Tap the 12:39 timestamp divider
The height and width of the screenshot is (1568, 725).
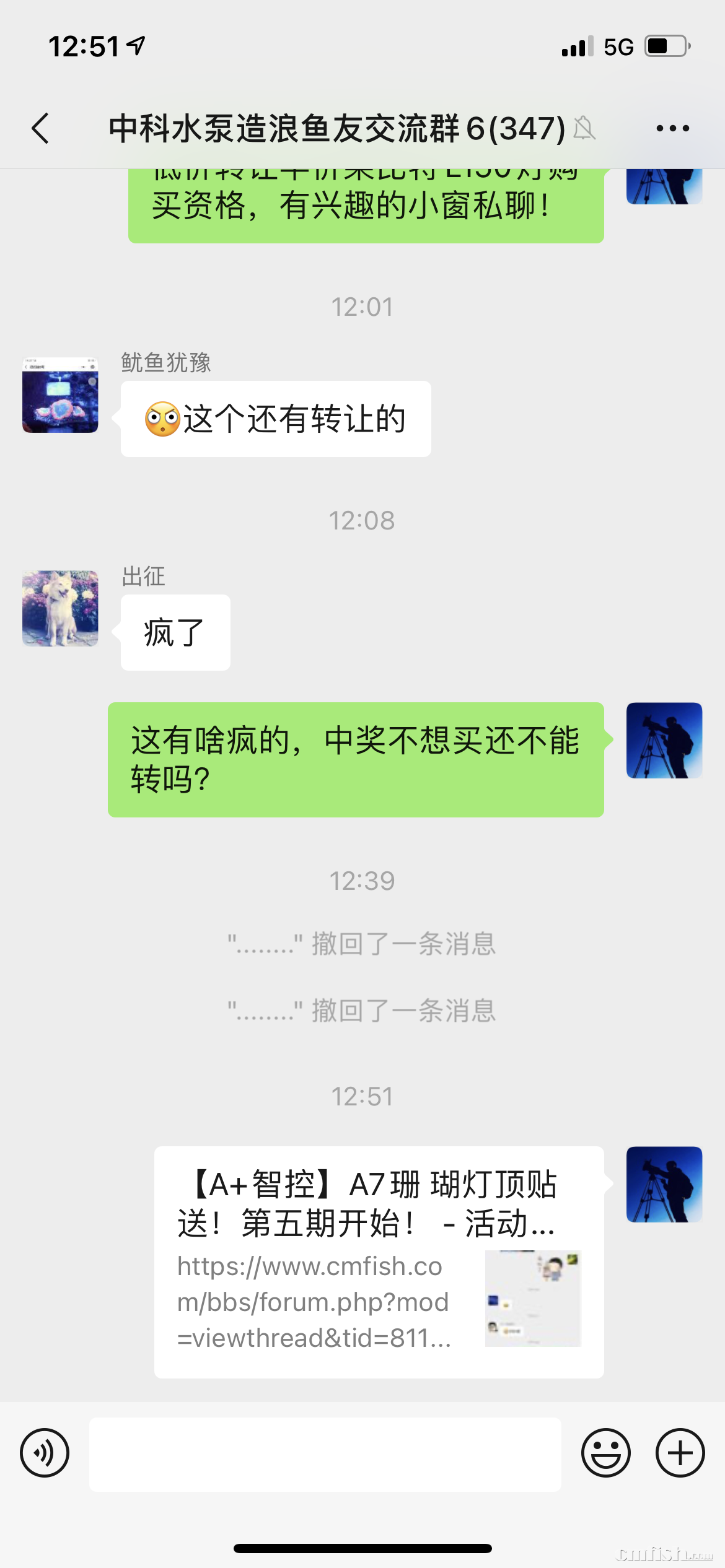tap(362, 880)
